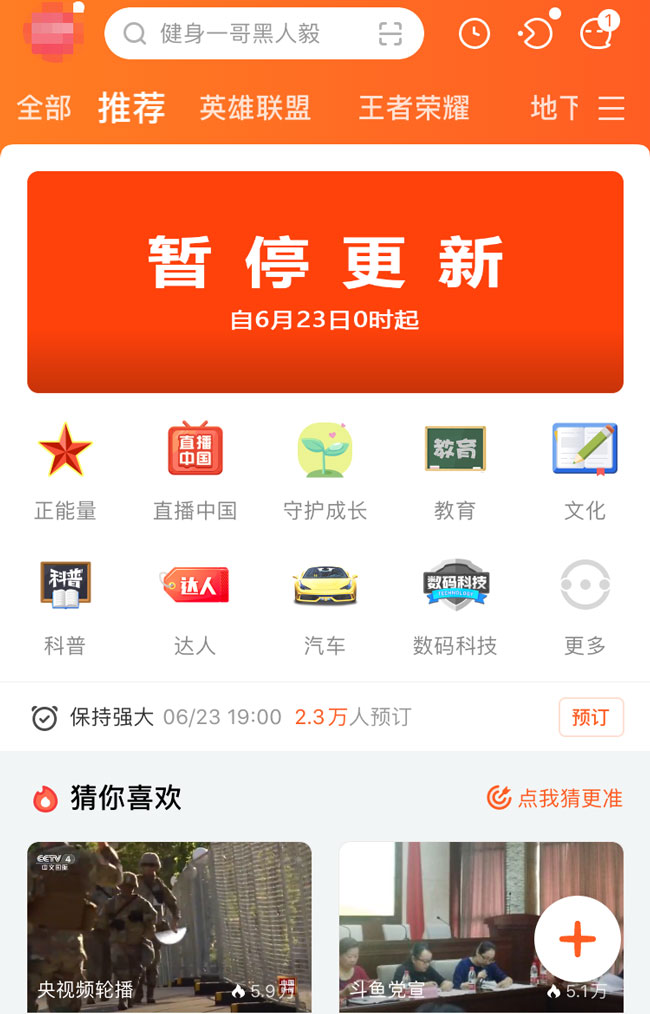The width and height of the screenshot is (650, 1014).
Task: Open the 暂停更新 banner
Action: [x=325, y=282]
